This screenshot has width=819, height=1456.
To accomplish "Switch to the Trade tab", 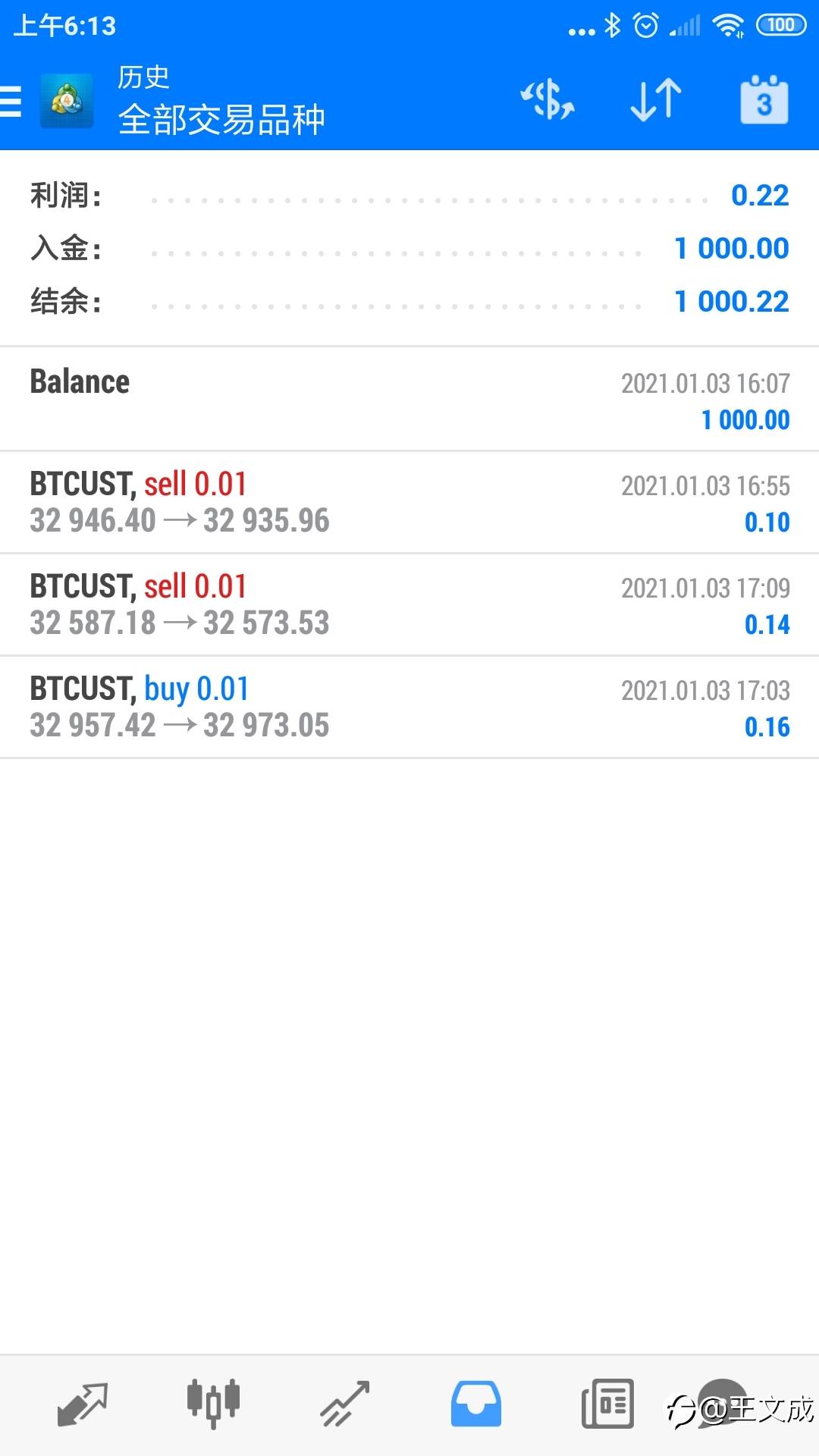I will tap(344, 1404).
